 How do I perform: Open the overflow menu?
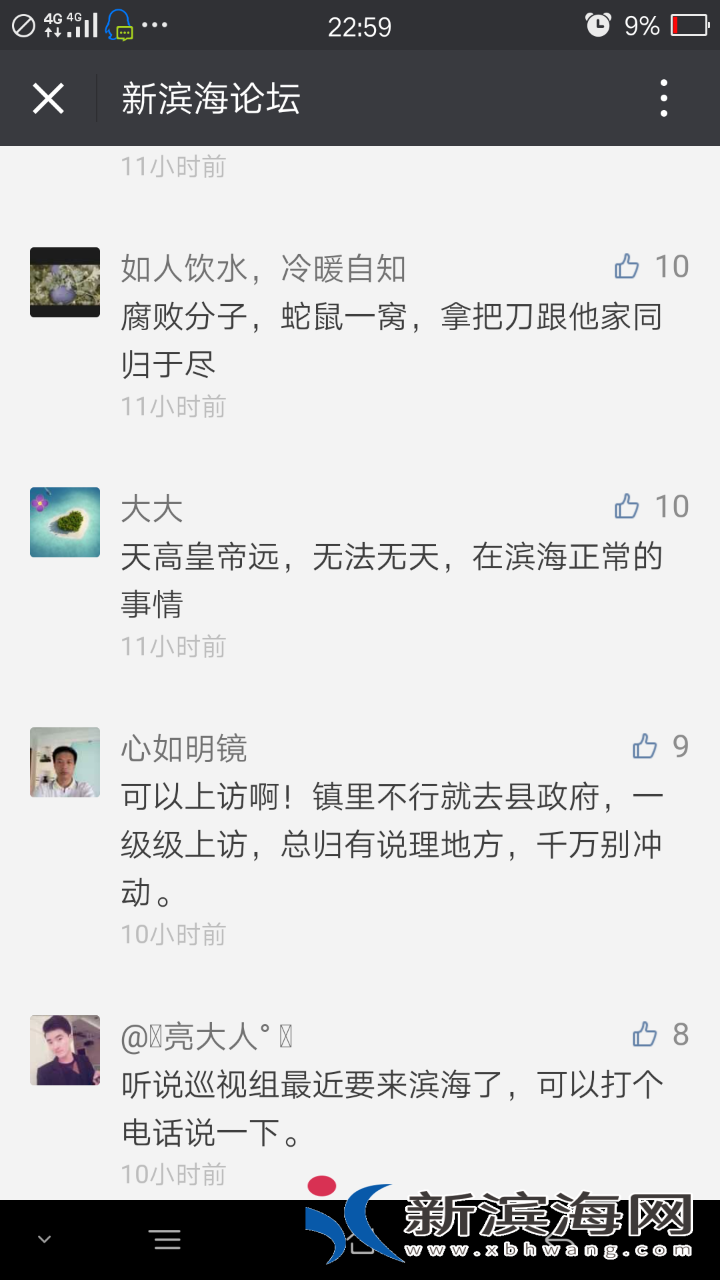tap(664, 99)
